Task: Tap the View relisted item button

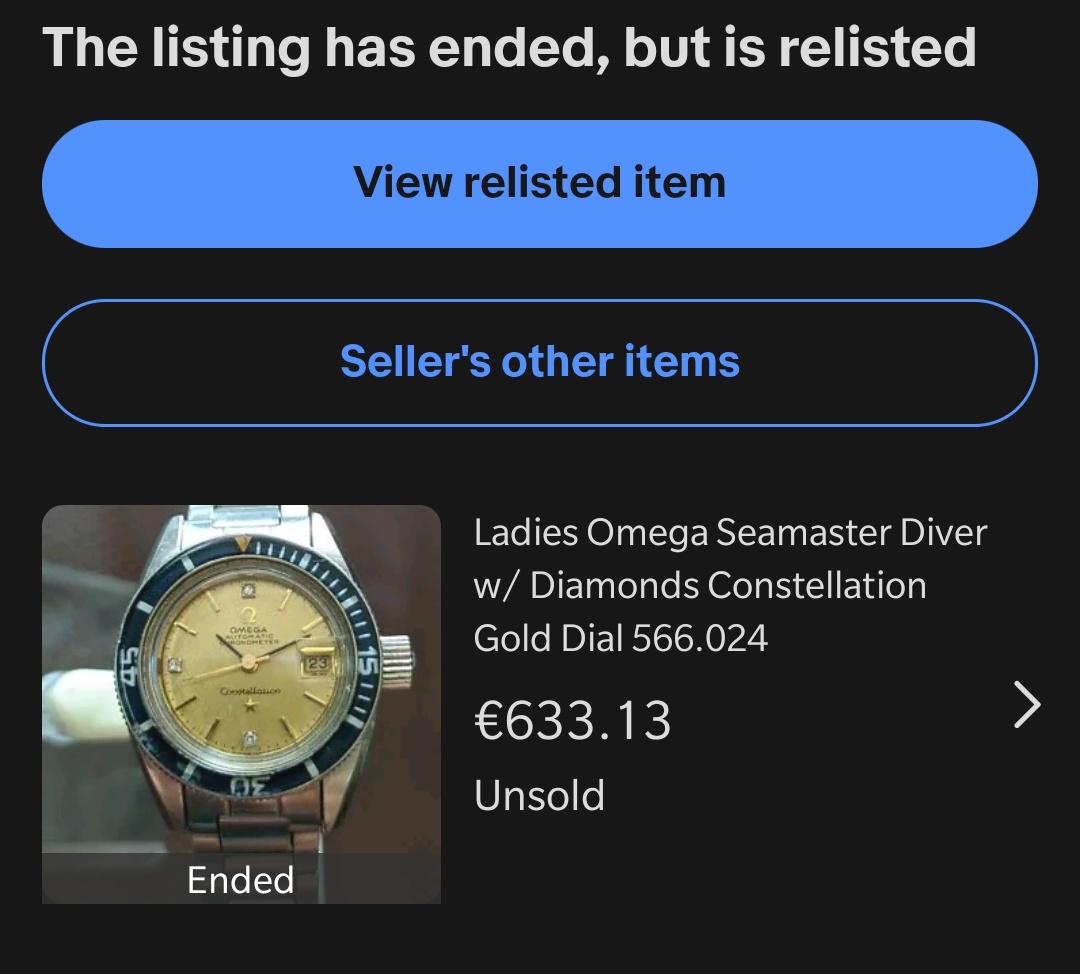Action: (539, 184)
